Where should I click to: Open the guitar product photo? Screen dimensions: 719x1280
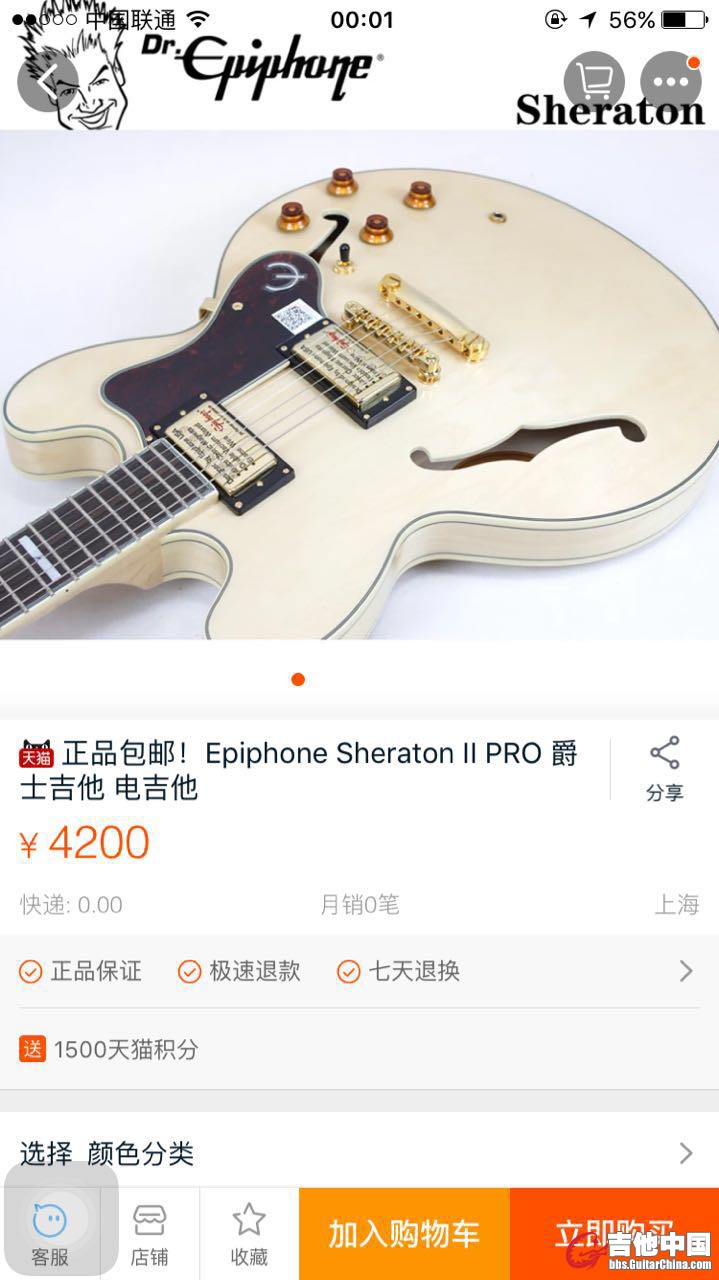click(359, 385)
